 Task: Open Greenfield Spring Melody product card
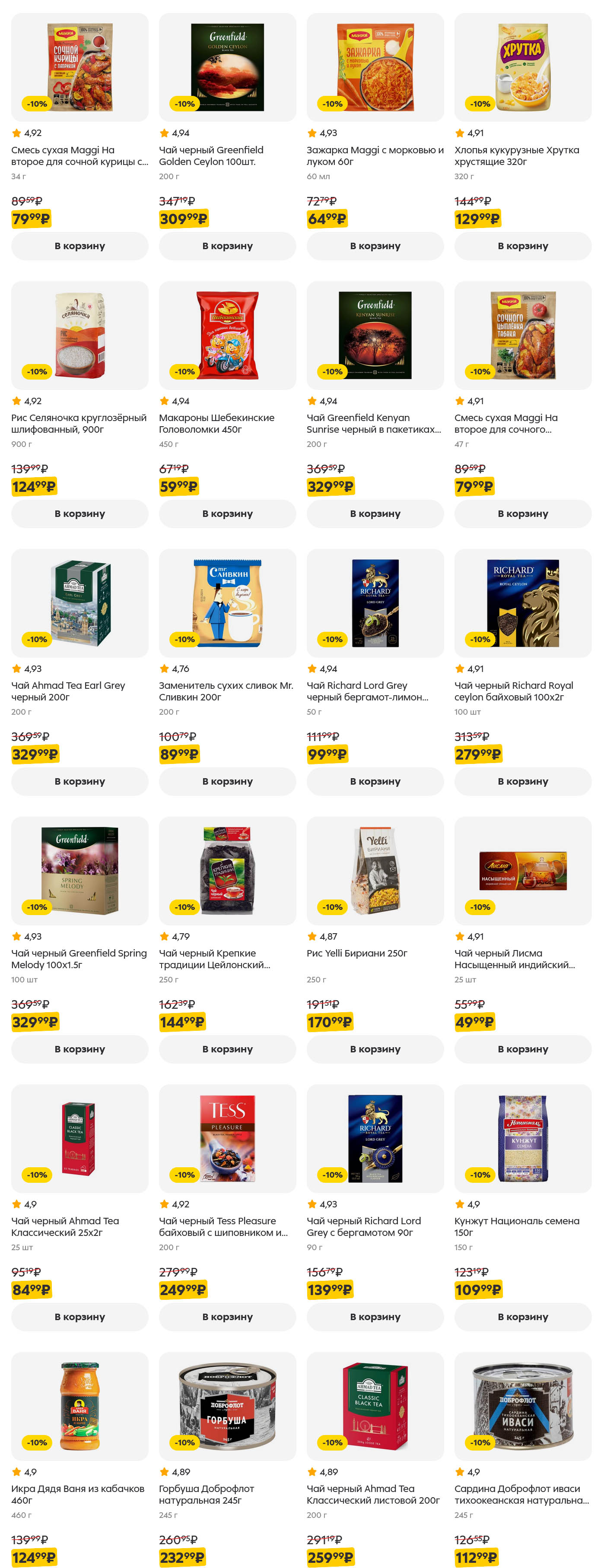point(80,871)
